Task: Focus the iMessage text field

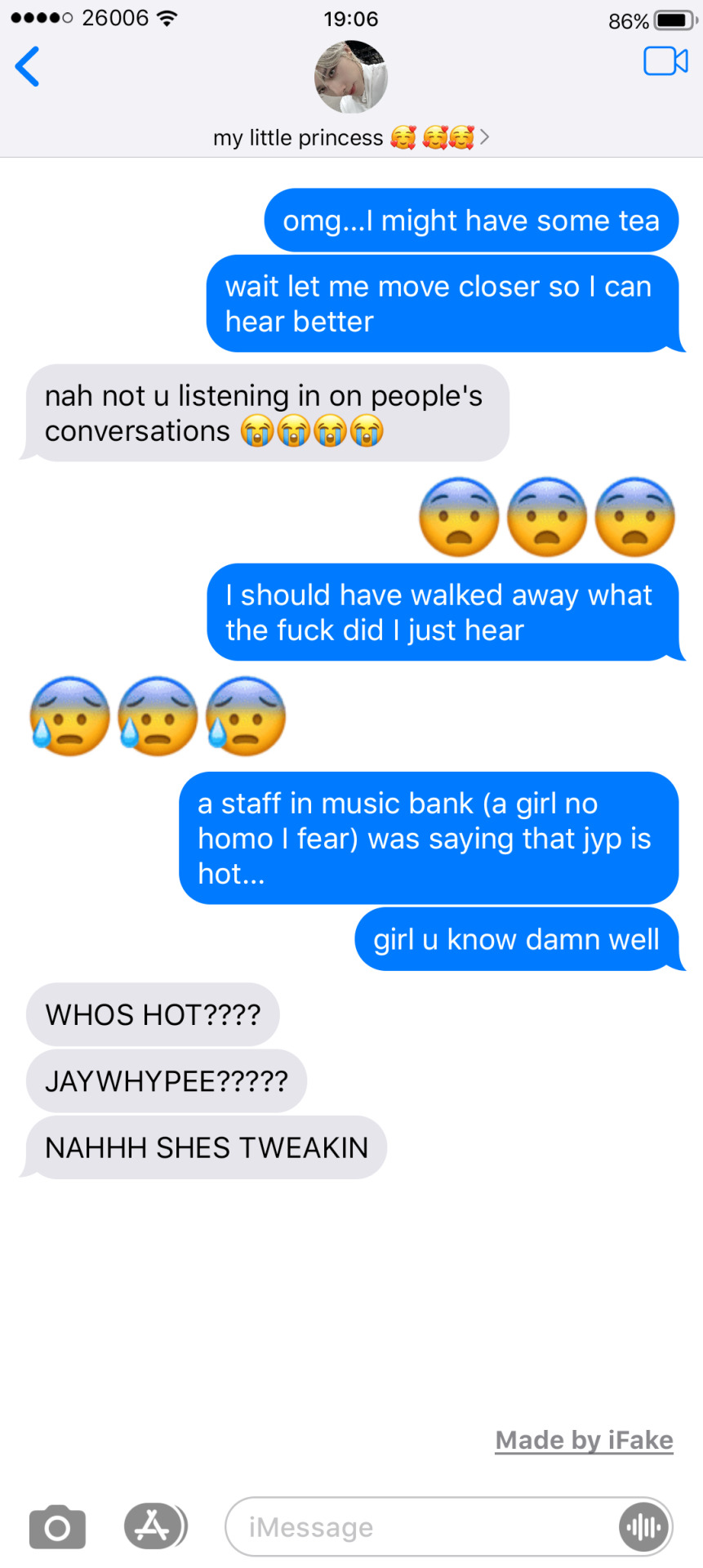Action: tap(416, 1527)
